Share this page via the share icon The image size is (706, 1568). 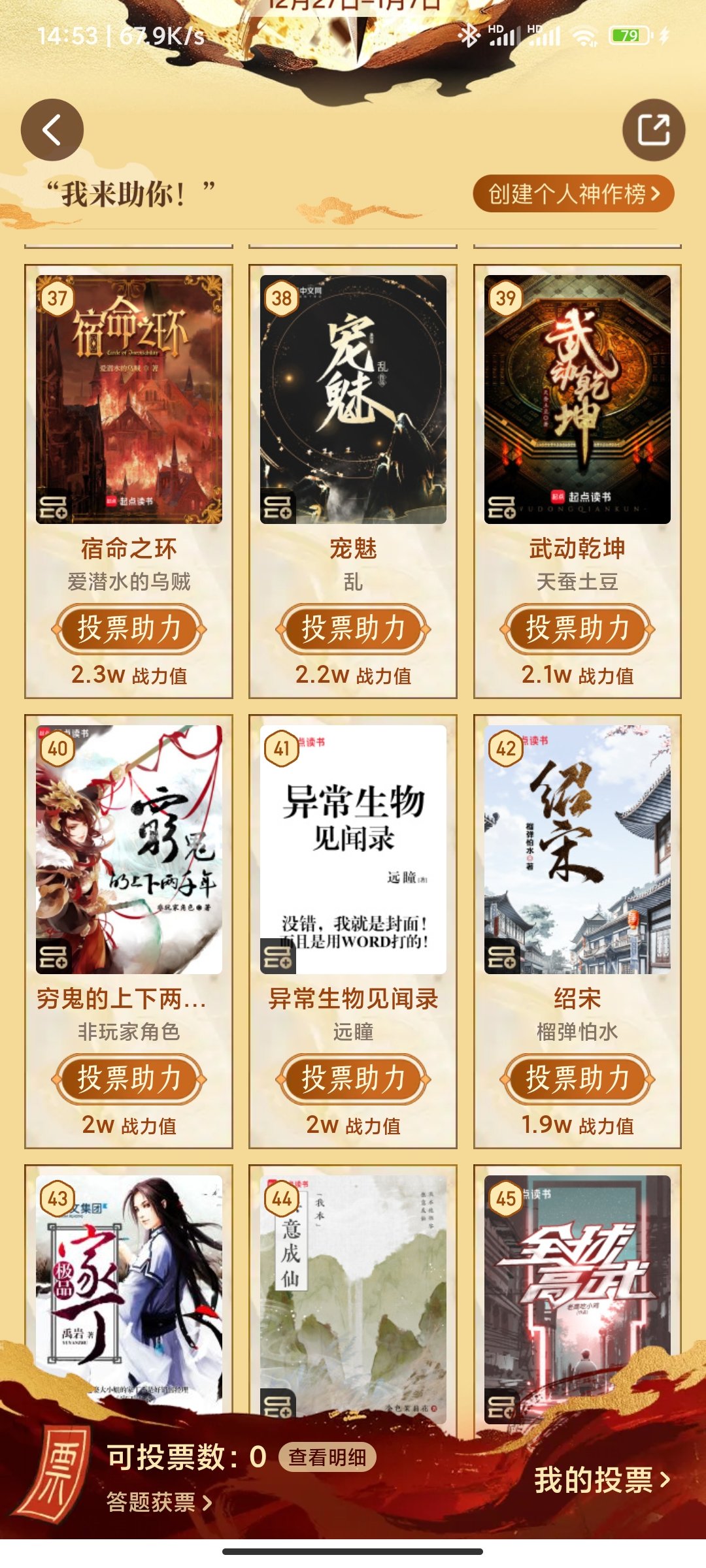654,130
